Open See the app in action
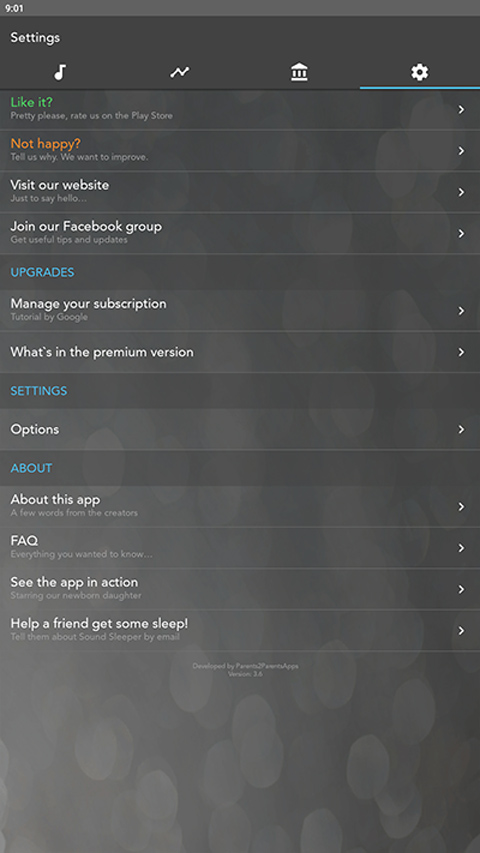This screenshot has height=853, width=480. click(240, 589)
